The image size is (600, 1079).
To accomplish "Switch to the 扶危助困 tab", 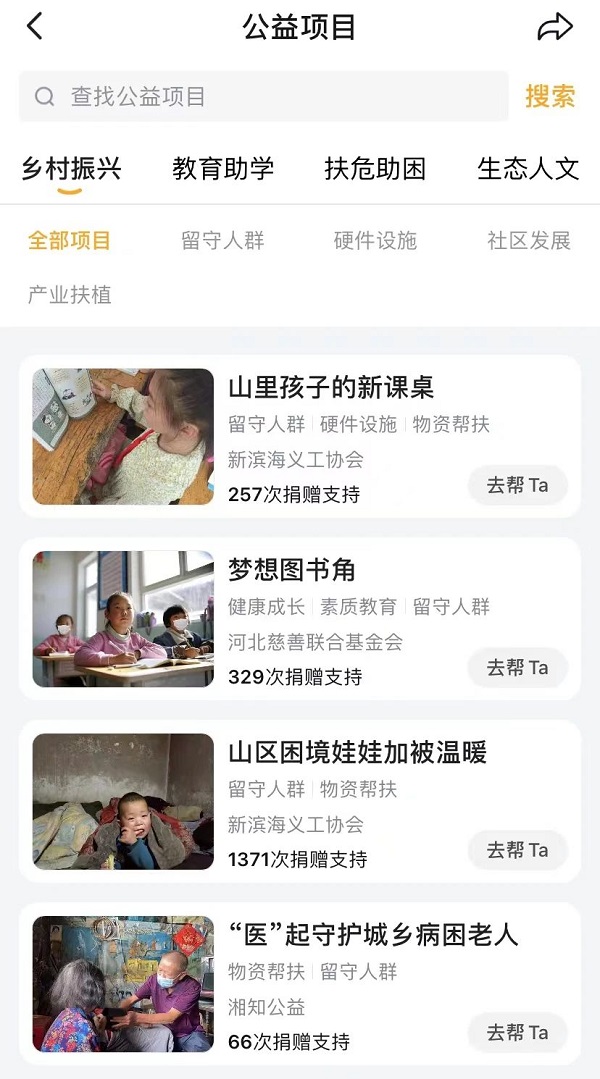I will (375, 169).
